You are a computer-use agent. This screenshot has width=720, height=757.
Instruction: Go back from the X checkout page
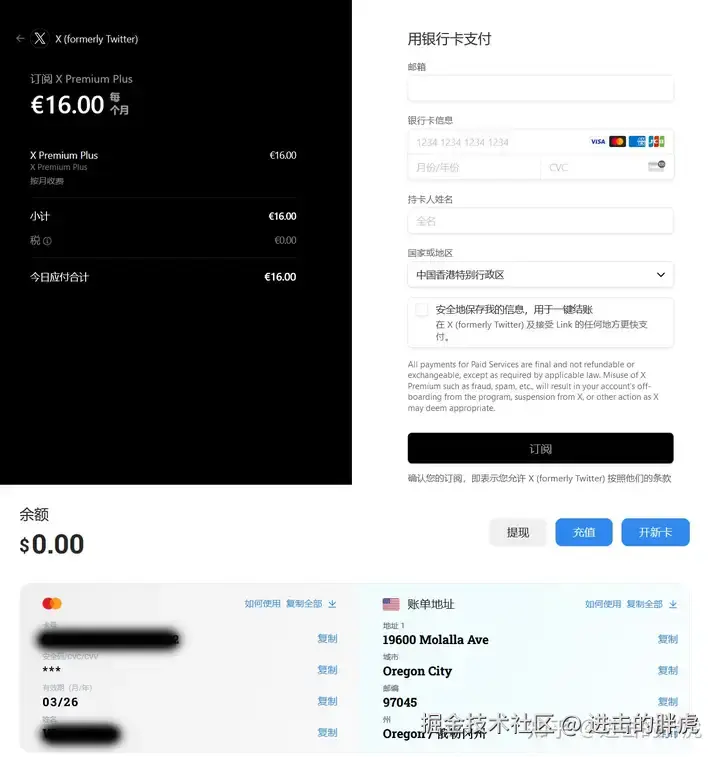20,39
